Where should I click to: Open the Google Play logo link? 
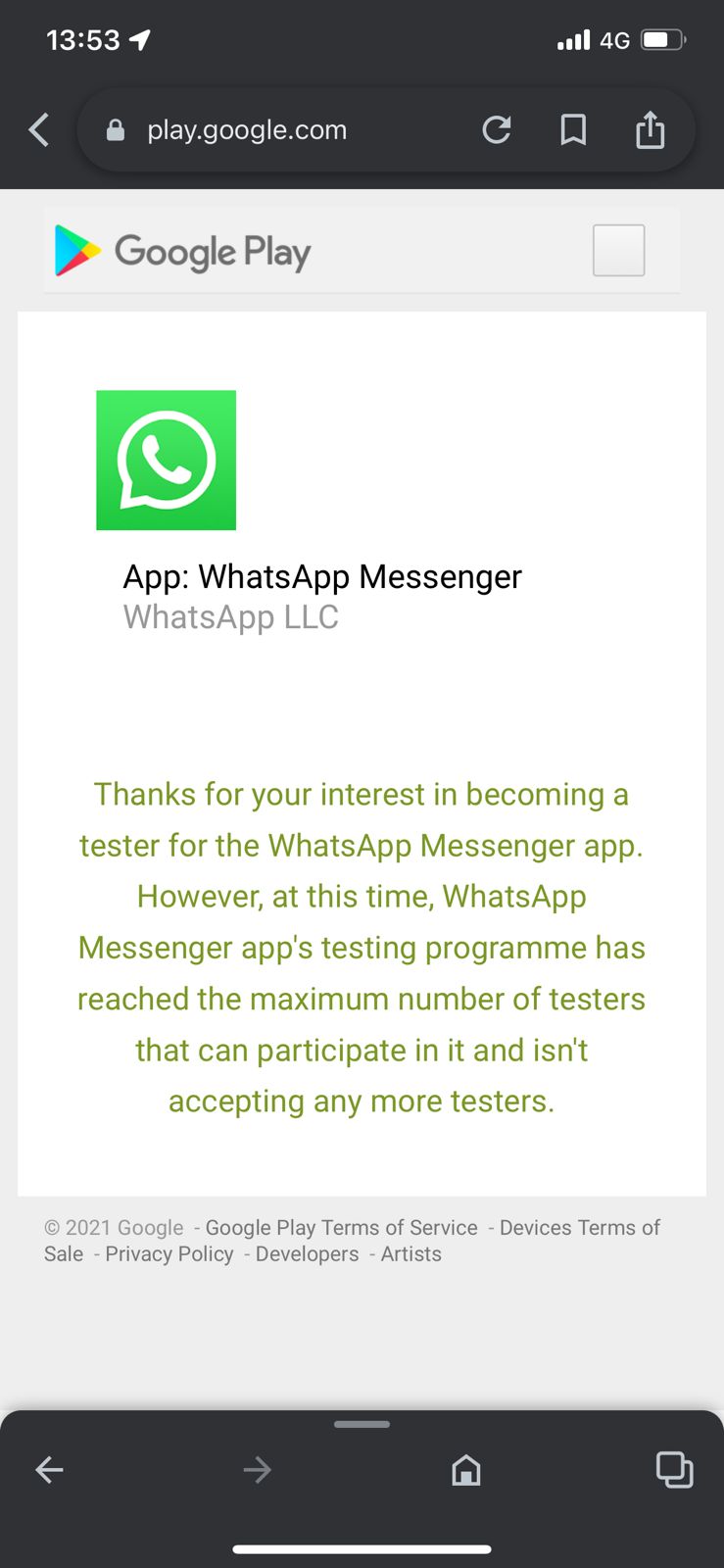coord(183,251)
